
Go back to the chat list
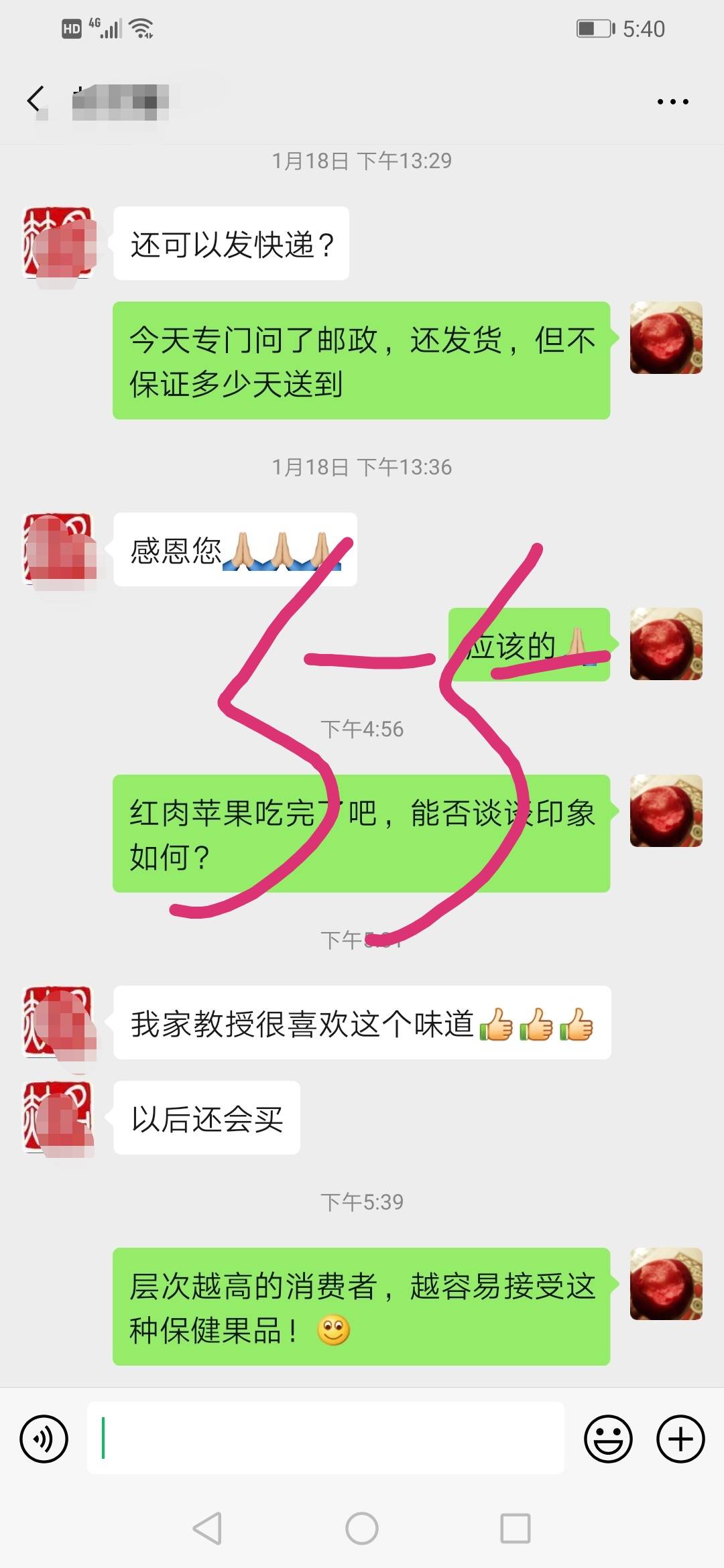click(36, 101)
